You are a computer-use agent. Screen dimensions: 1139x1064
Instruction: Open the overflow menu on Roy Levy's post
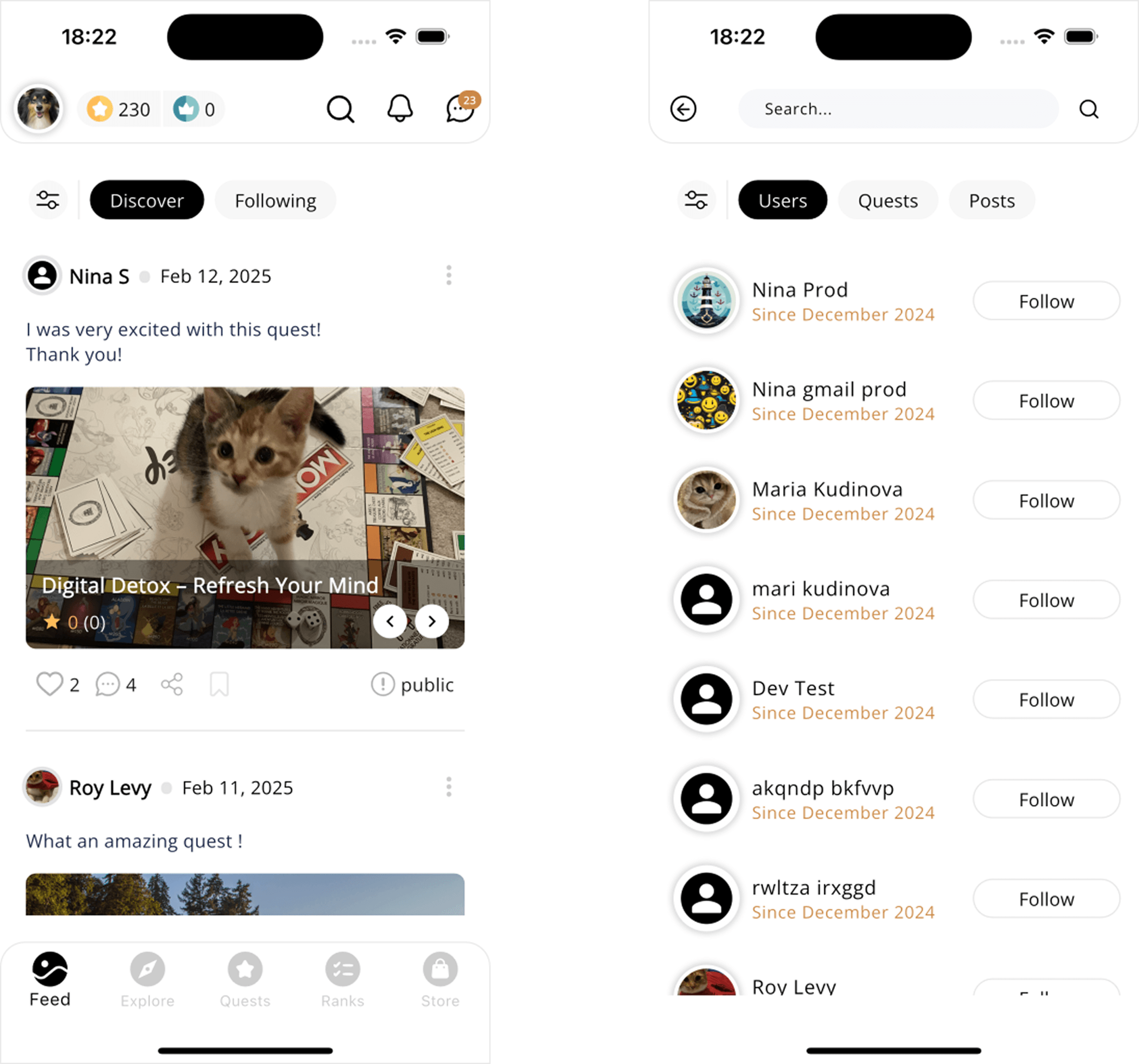coord(448,787)
